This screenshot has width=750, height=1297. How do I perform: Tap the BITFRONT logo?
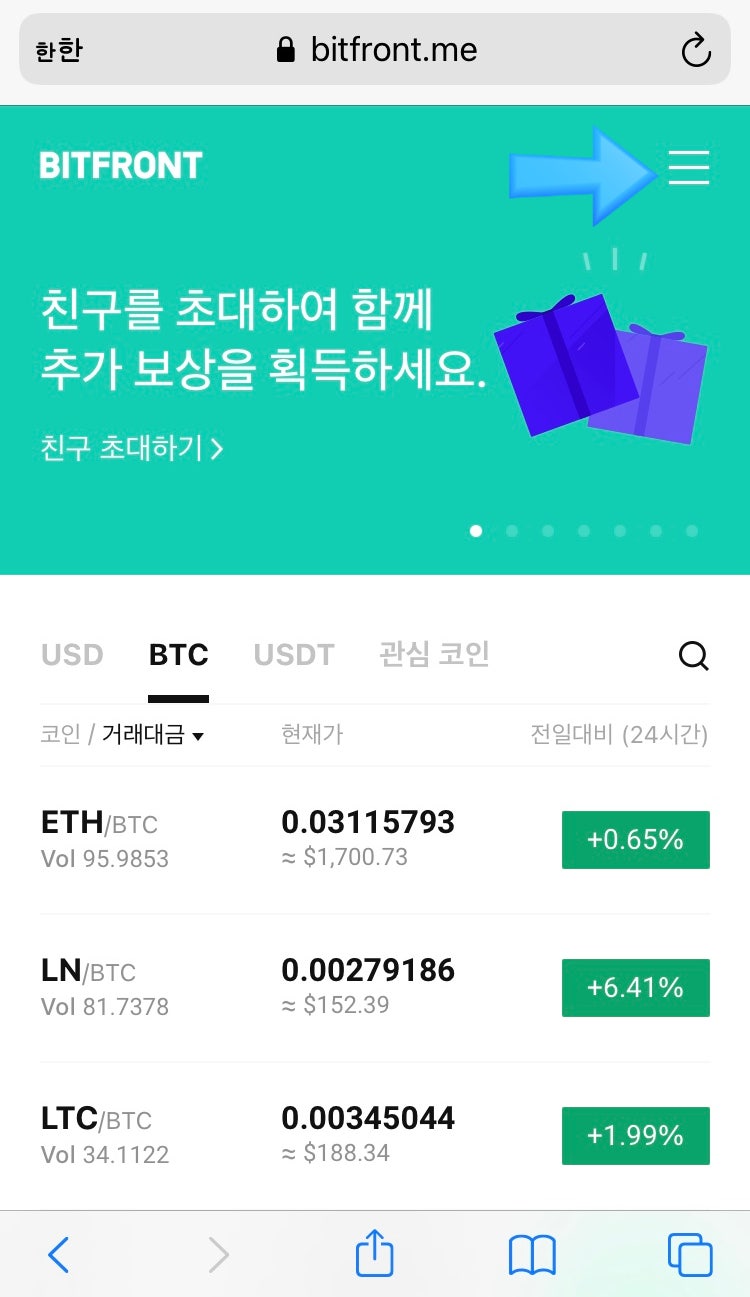120,165
